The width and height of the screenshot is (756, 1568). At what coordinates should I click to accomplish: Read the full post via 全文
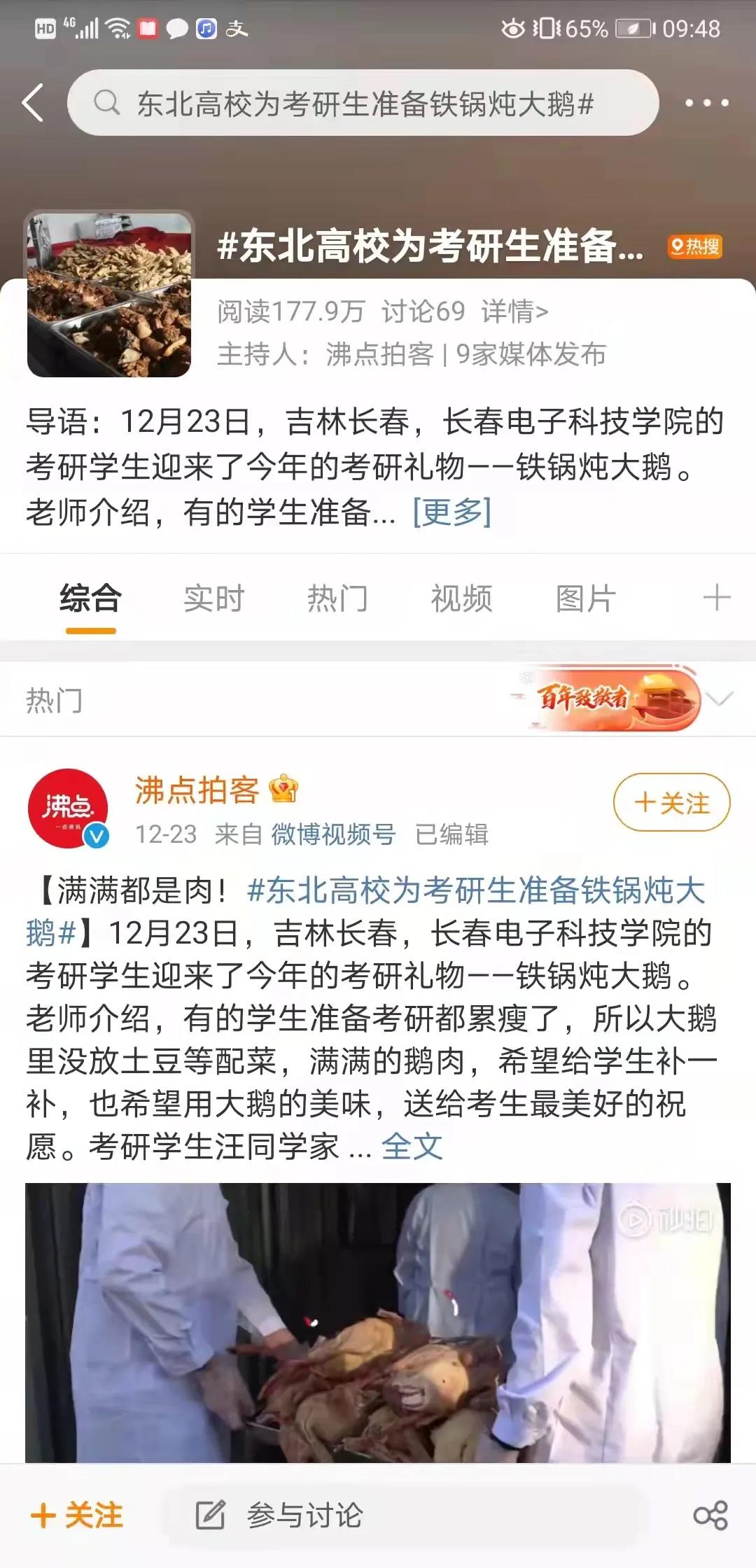pos(412,1147)
